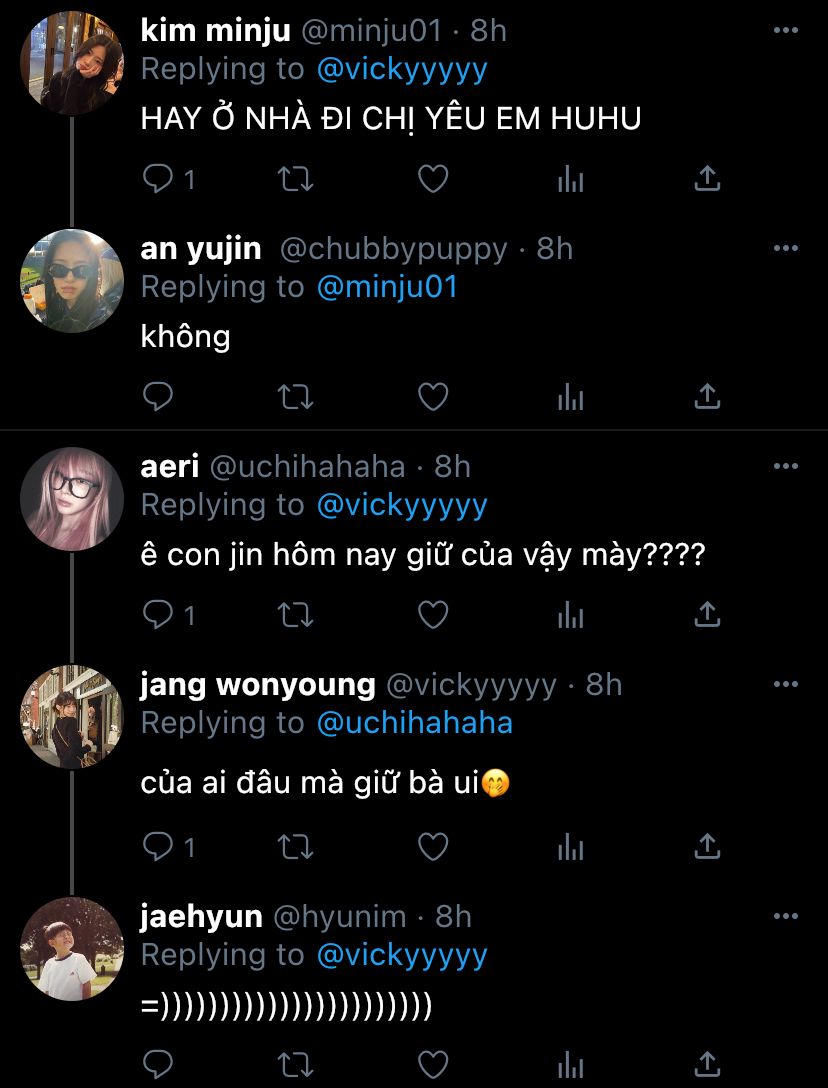View analytics of an yujin's tweet
This screenshot has width=828, height=1088.
pyautogui.click(x=571, y=397)
